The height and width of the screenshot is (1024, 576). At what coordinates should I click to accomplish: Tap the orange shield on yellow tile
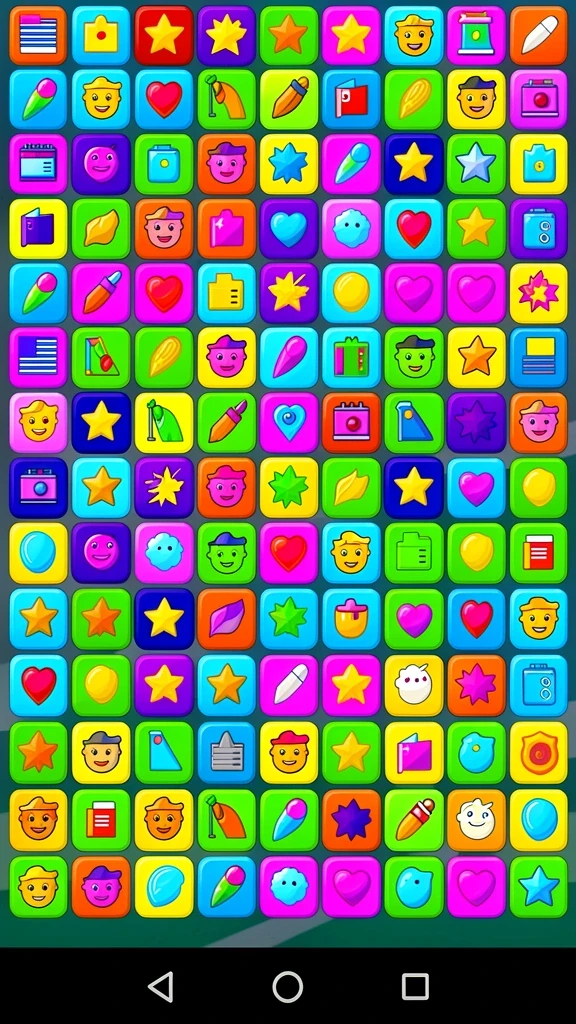click(x=539, y=752)
